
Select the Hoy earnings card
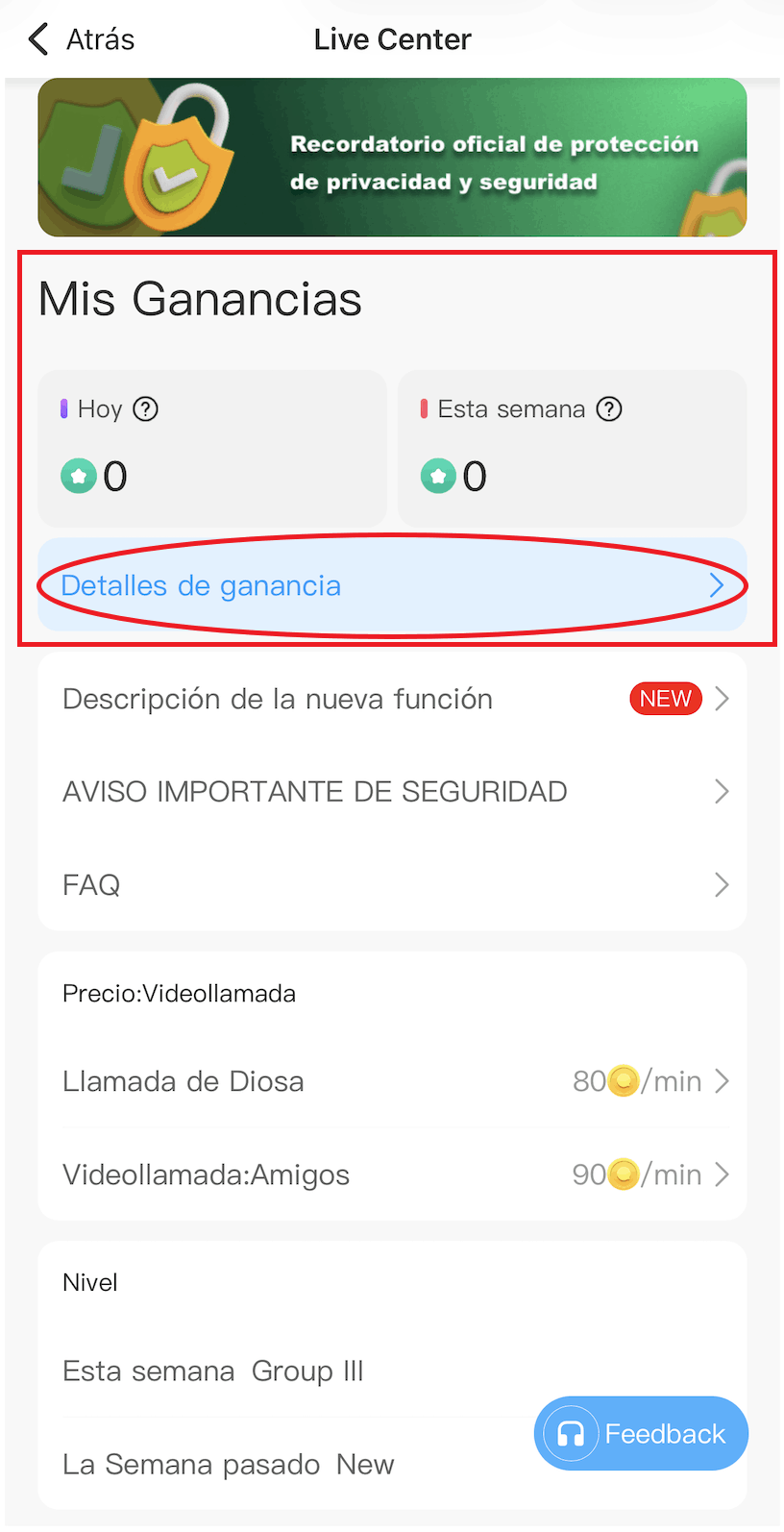tap(211, 447)
